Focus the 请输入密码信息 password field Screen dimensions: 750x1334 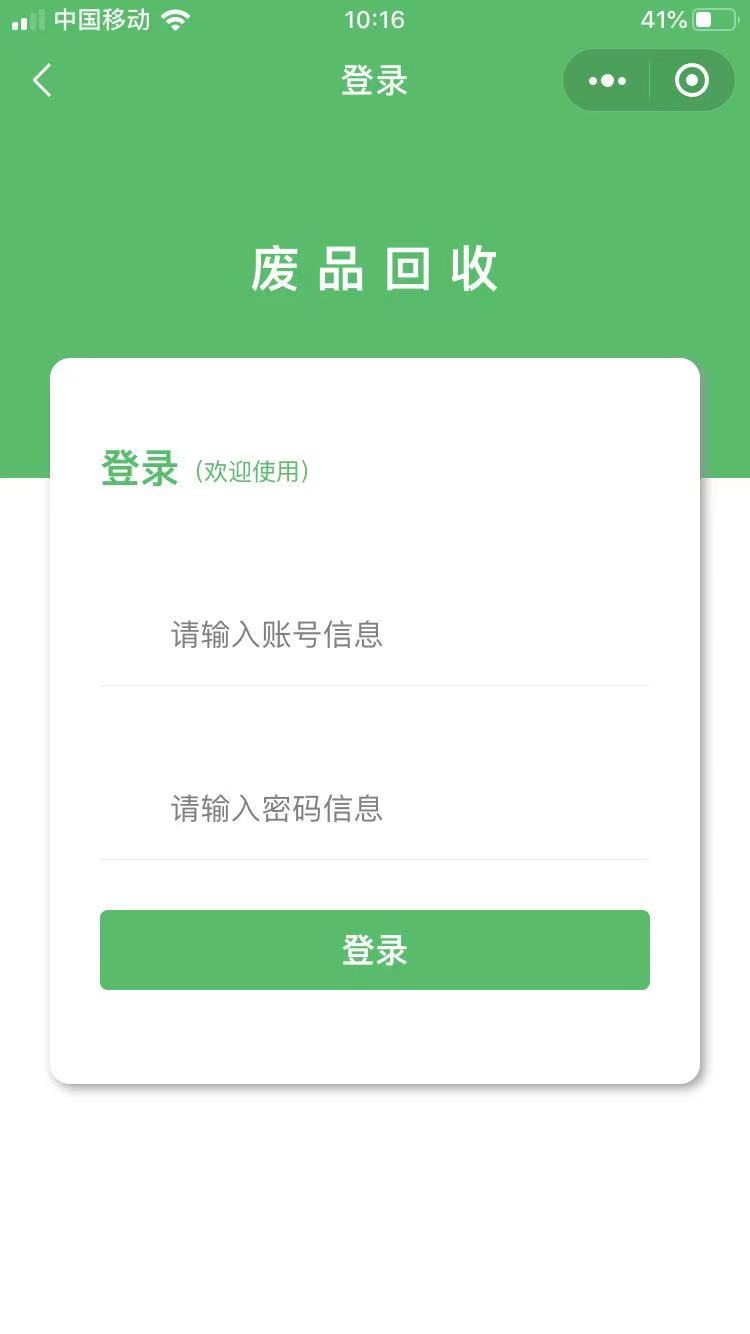[375, 808]
